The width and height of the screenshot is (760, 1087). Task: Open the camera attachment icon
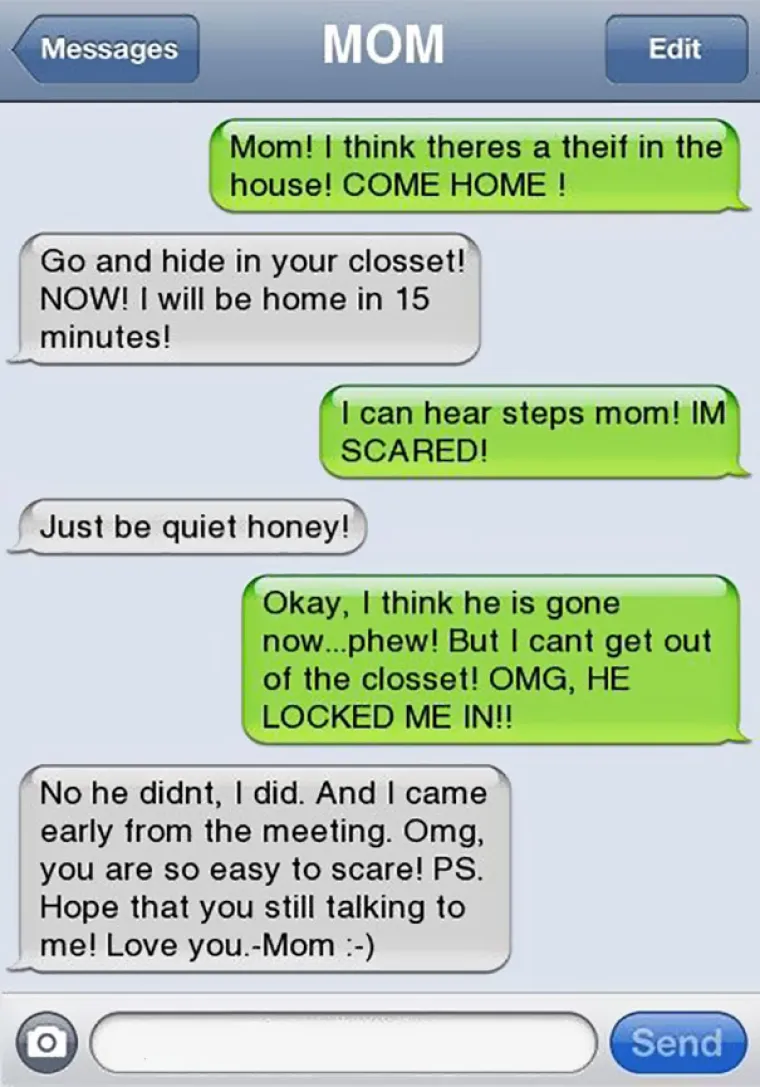[x=43, y=1042]
